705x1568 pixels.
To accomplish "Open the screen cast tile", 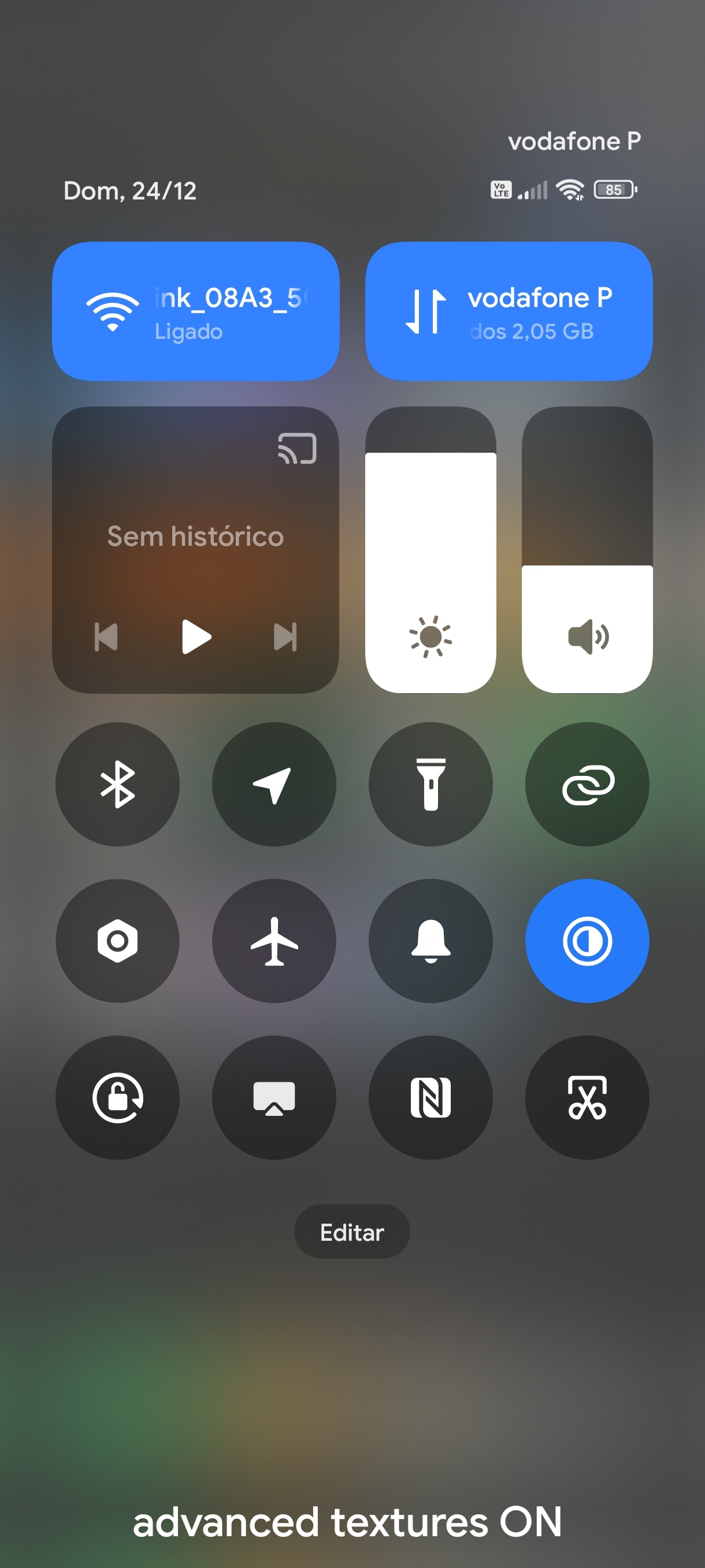I will [x=274, y=1097].
